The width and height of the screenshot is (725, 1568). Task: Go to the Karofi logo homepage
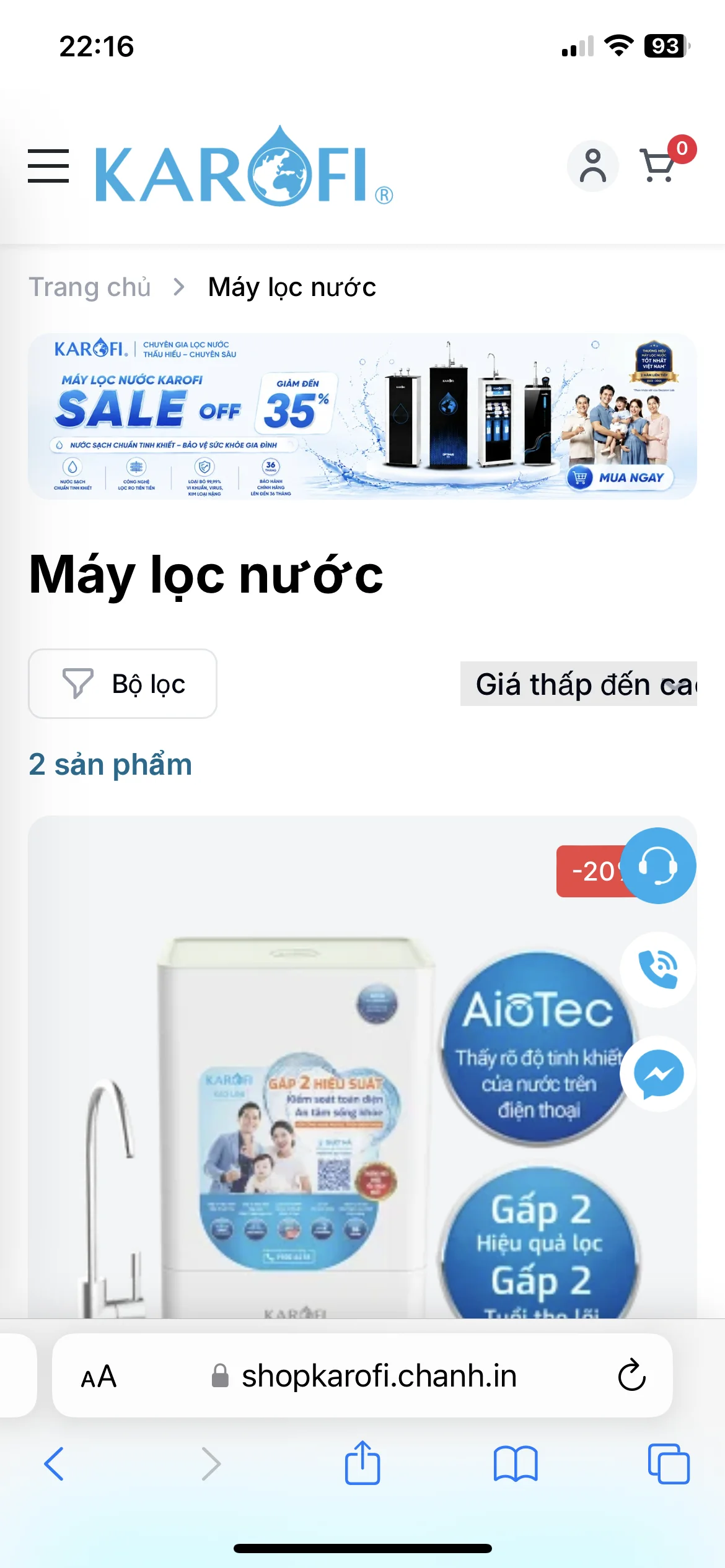point(244,166)
